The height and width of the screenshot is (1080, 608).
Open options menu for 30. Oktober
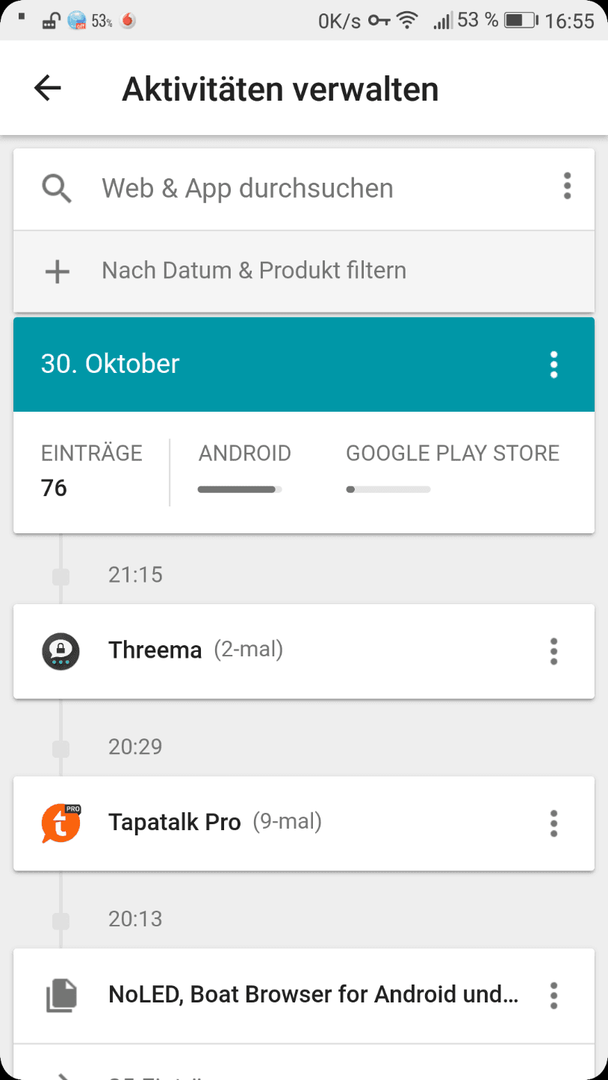554,364
